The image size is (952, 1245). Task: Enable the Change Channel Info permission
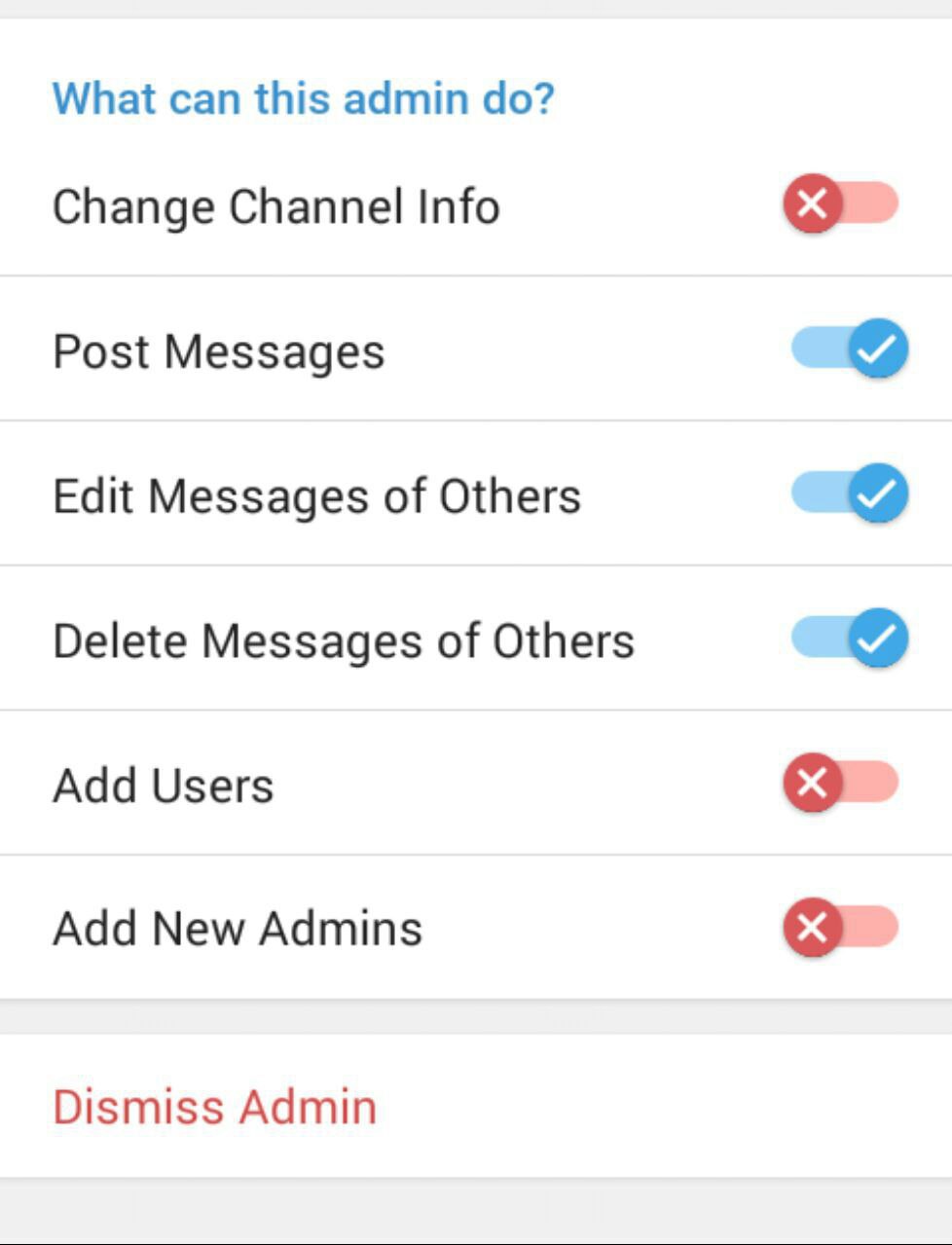[842, 204]
